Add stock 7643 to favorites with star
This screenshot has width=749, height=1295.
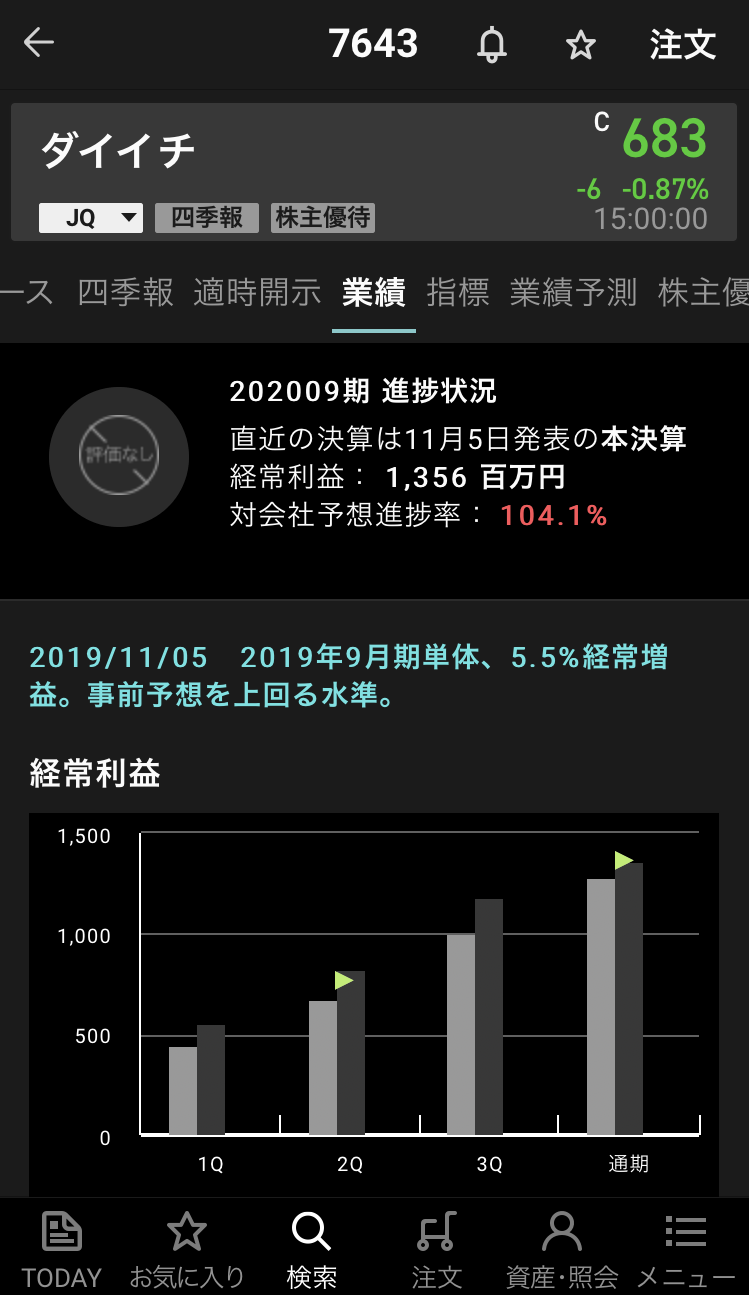click(x=581, y=44)
